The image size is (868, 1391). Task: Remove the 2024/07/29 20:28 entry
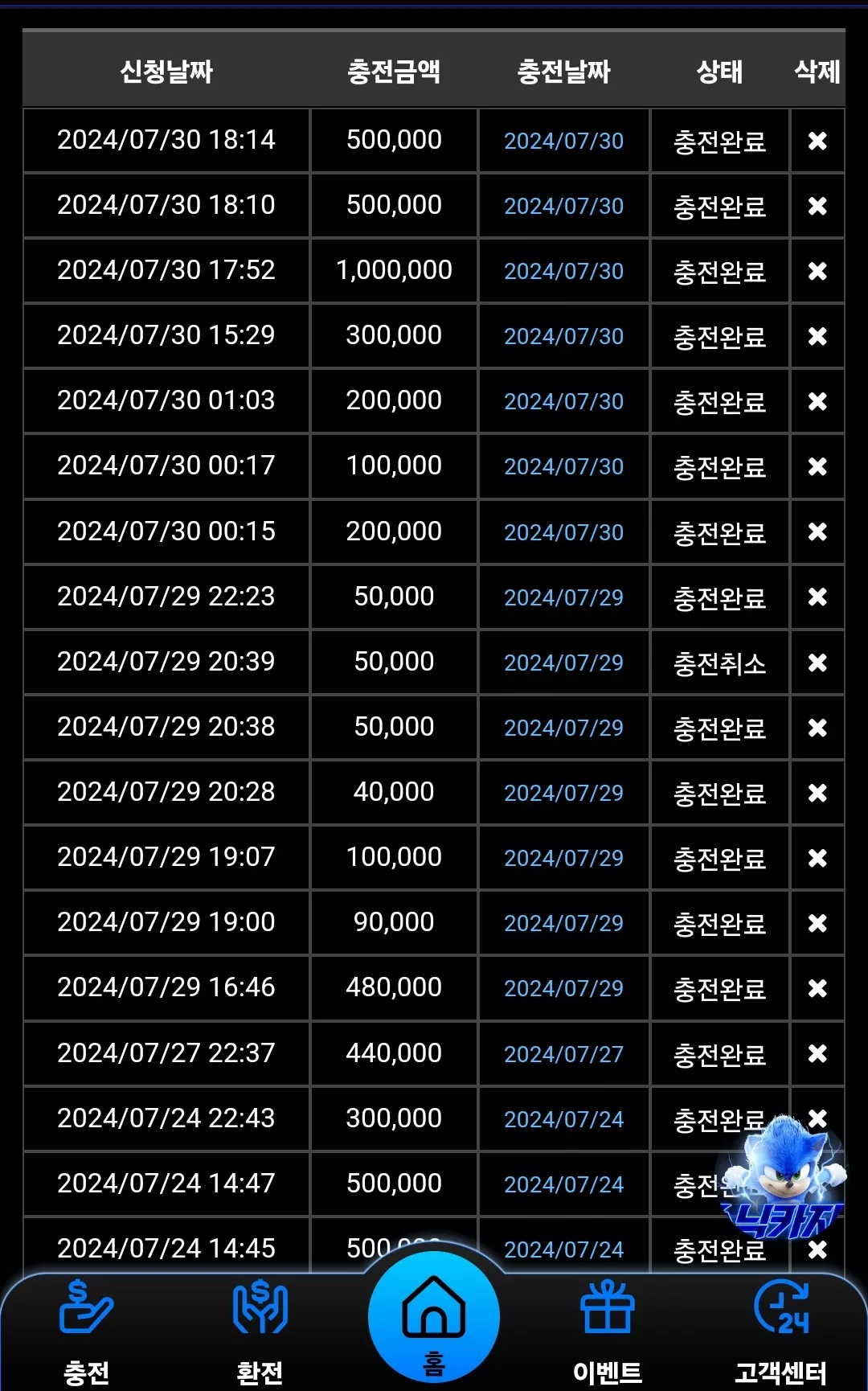point(817,793)
